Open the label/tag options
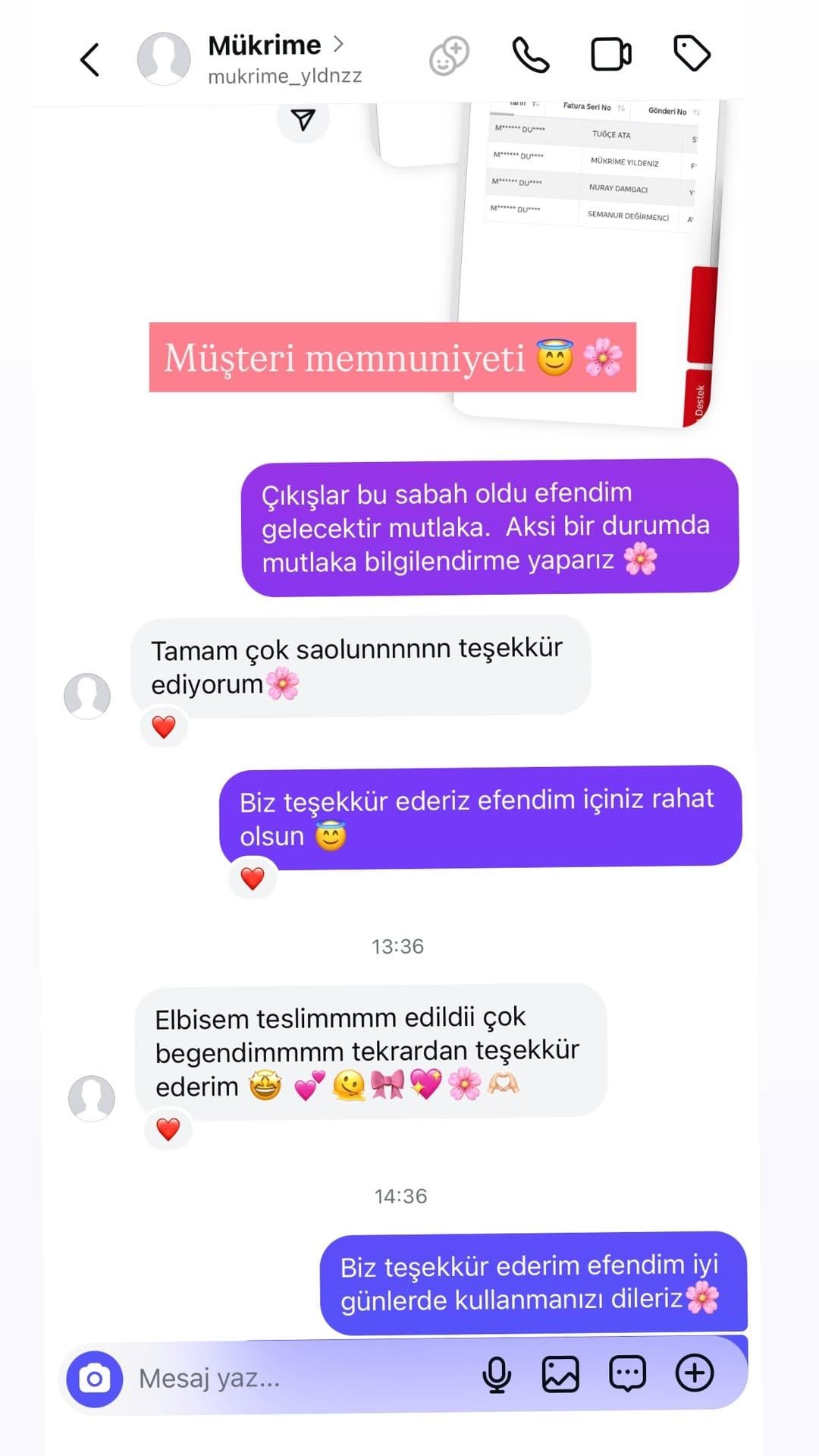This screenshot has height=1456, width=819. coord(692,53)
